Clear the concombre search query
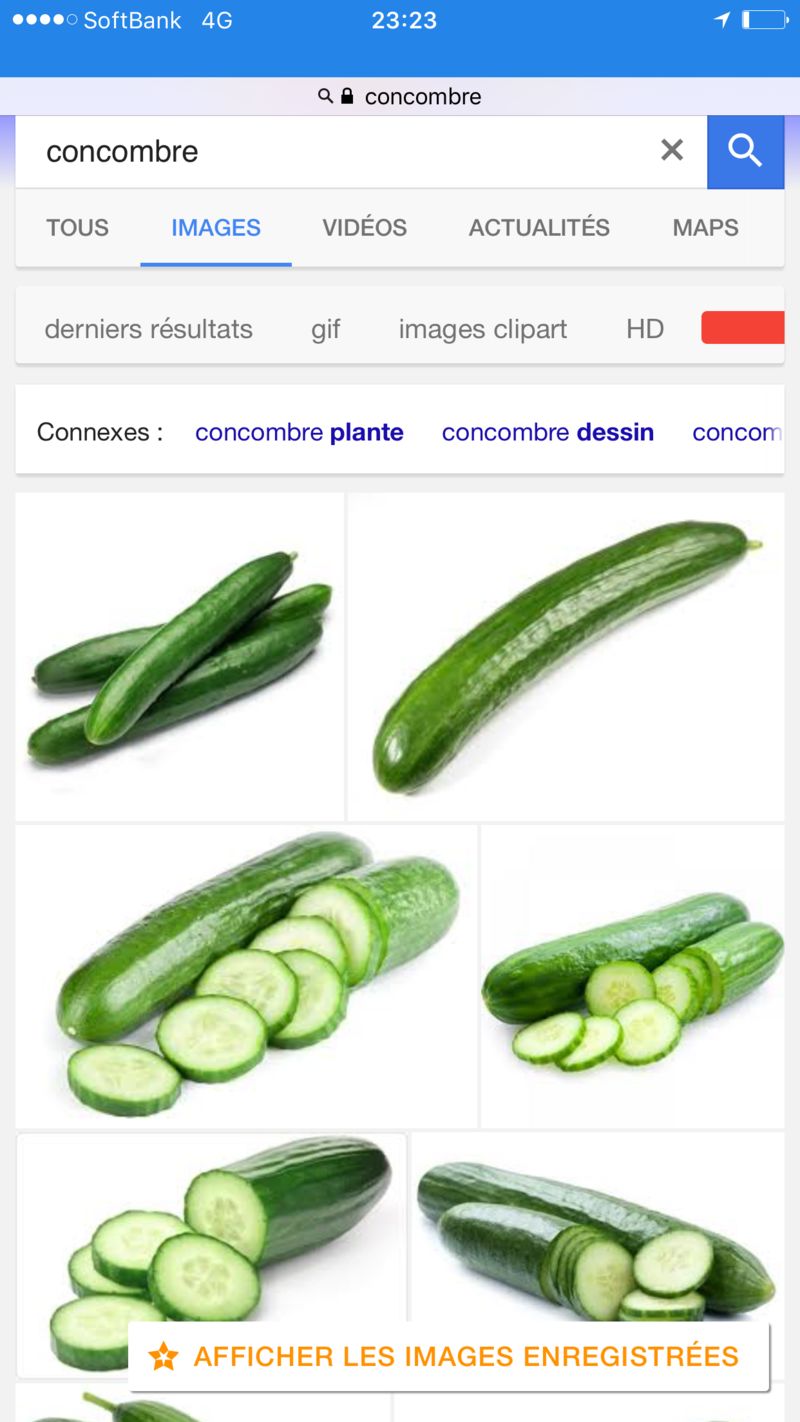Image resolution: width=800 pixels, height=1422 pixels. tap(672, 151)
